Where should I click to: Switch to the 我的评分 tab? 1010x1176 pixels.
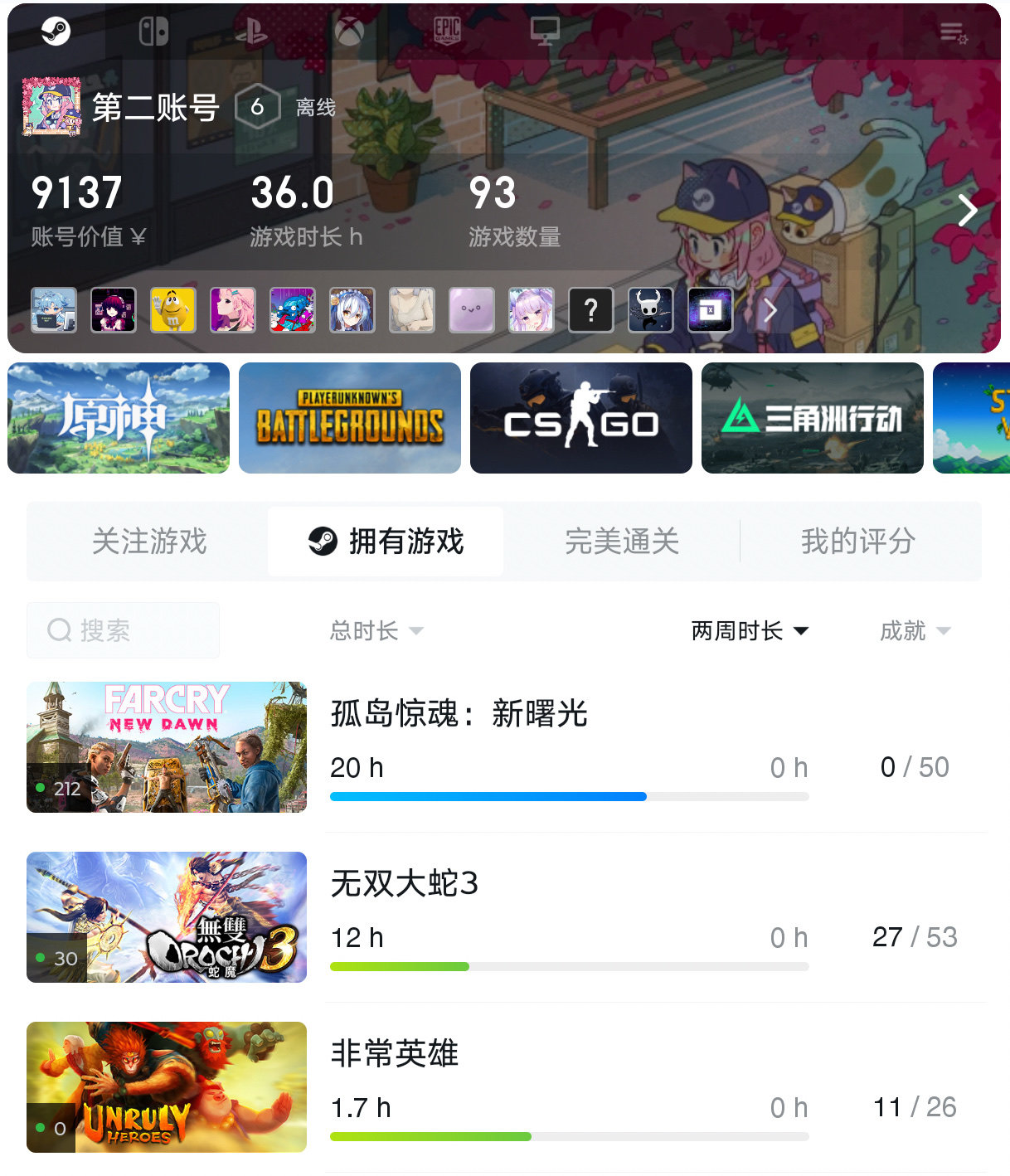(x=858, y=542)
